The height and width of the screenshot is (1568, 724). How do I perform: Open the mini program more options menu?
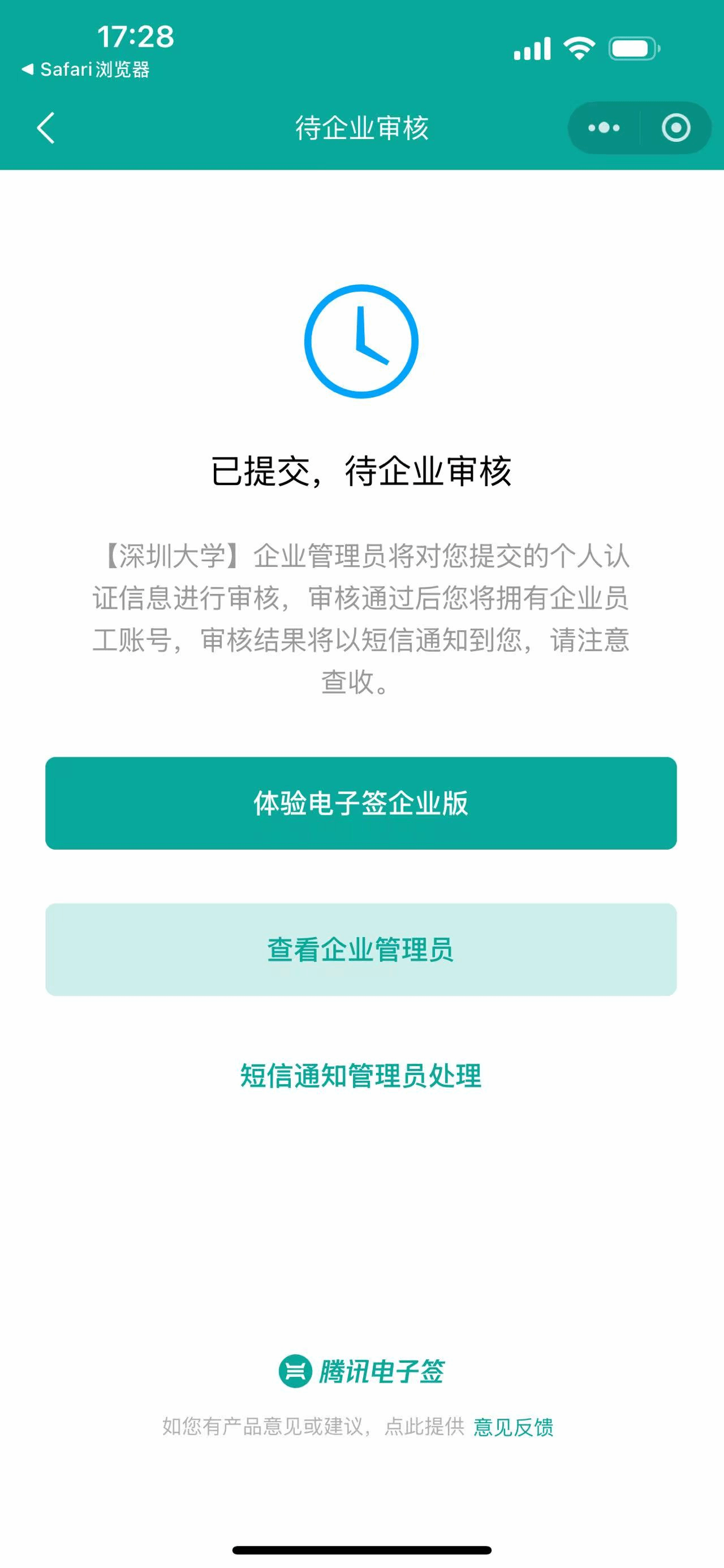pos(604,128)
